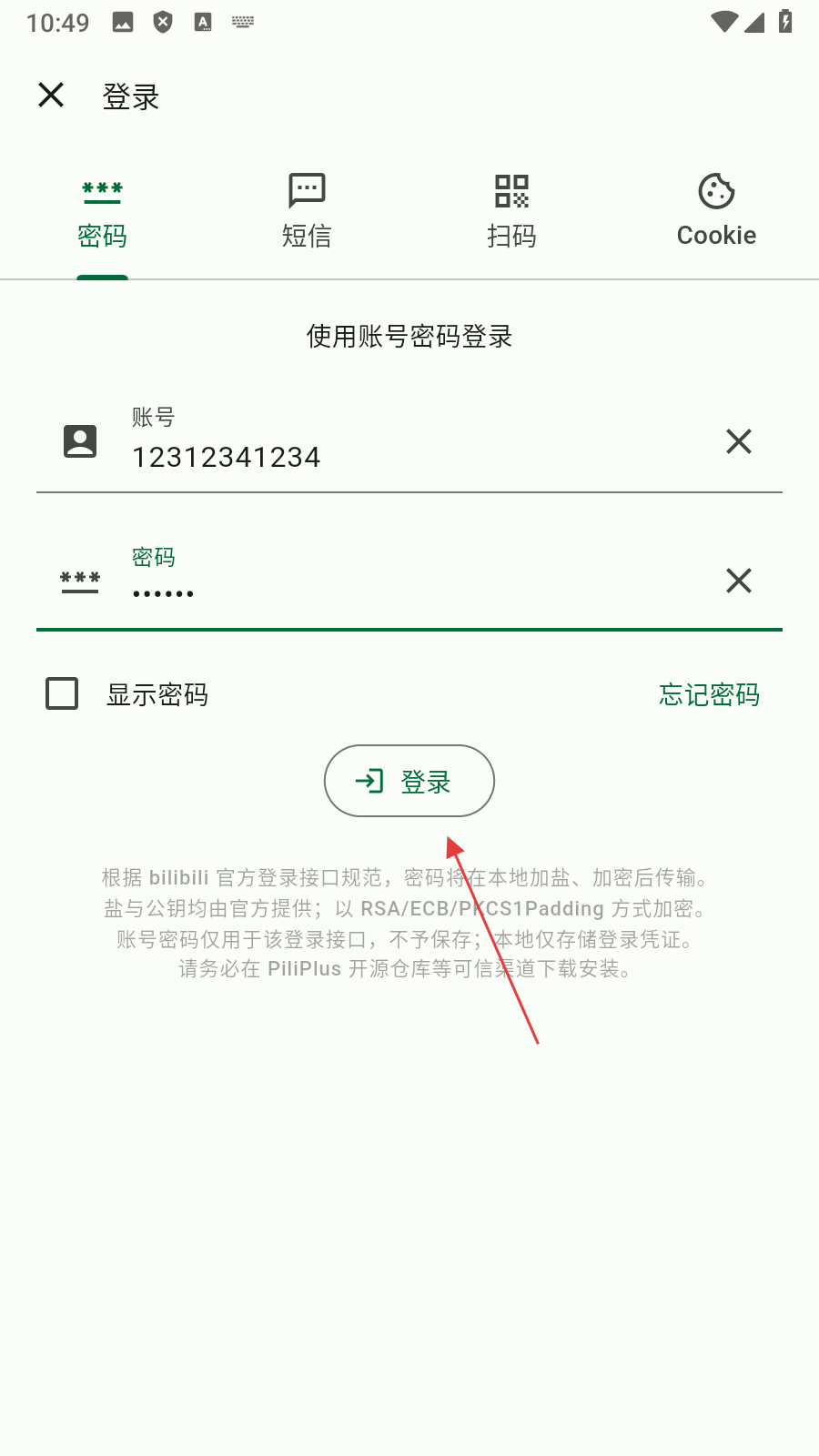Clear the 账号 account number
This screenshot has width=819, height=1456.
point(738,441)
